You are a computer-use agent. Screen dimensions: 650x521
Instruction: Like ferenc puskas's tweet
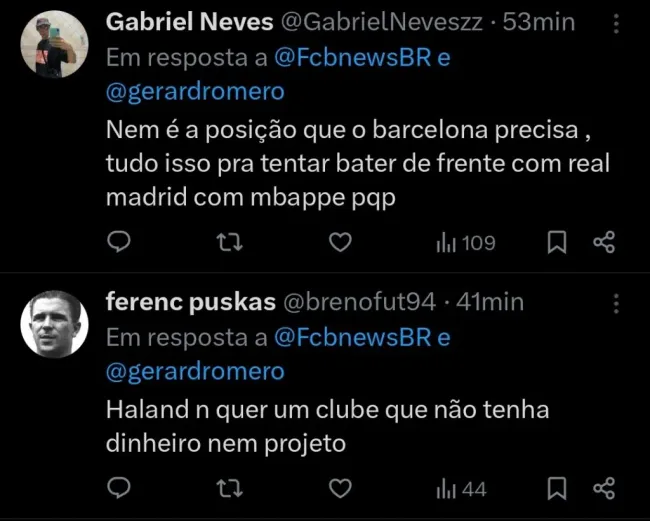pyautogui.click(x=341, y=488)
